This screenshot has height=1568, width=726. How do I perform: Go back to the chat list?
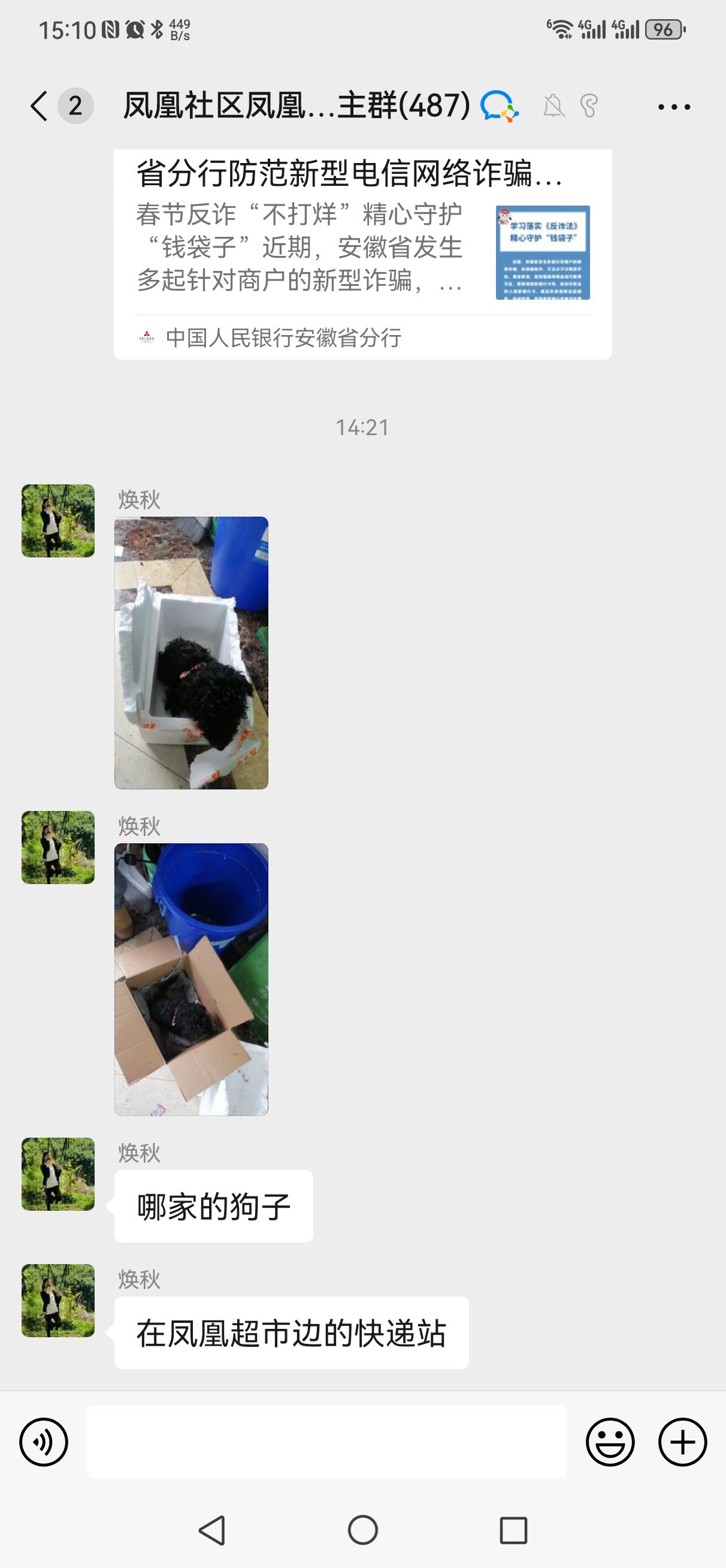coord(39,107)
